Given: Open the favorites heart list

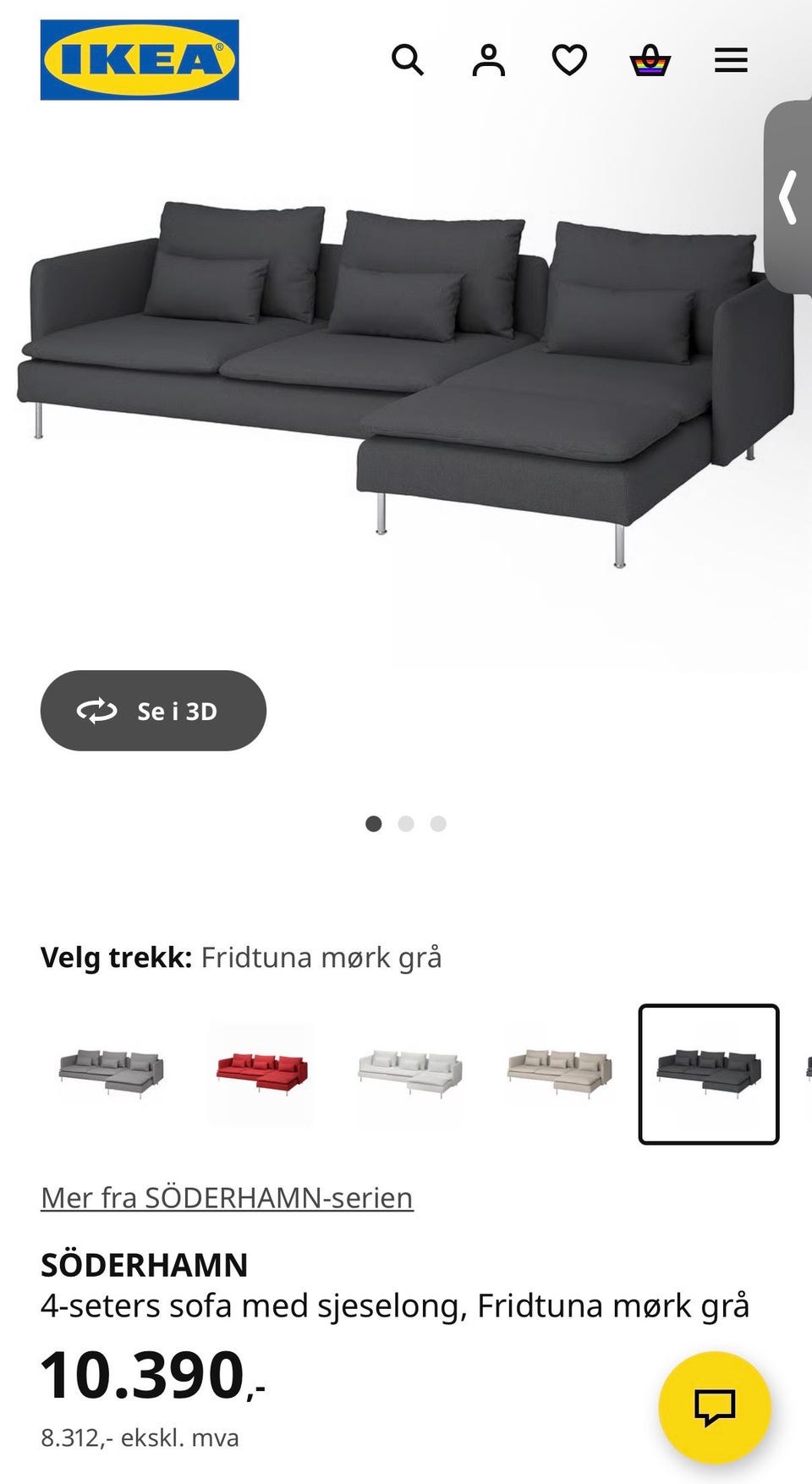Looking at the screenshot, I should tap(569, 60).
